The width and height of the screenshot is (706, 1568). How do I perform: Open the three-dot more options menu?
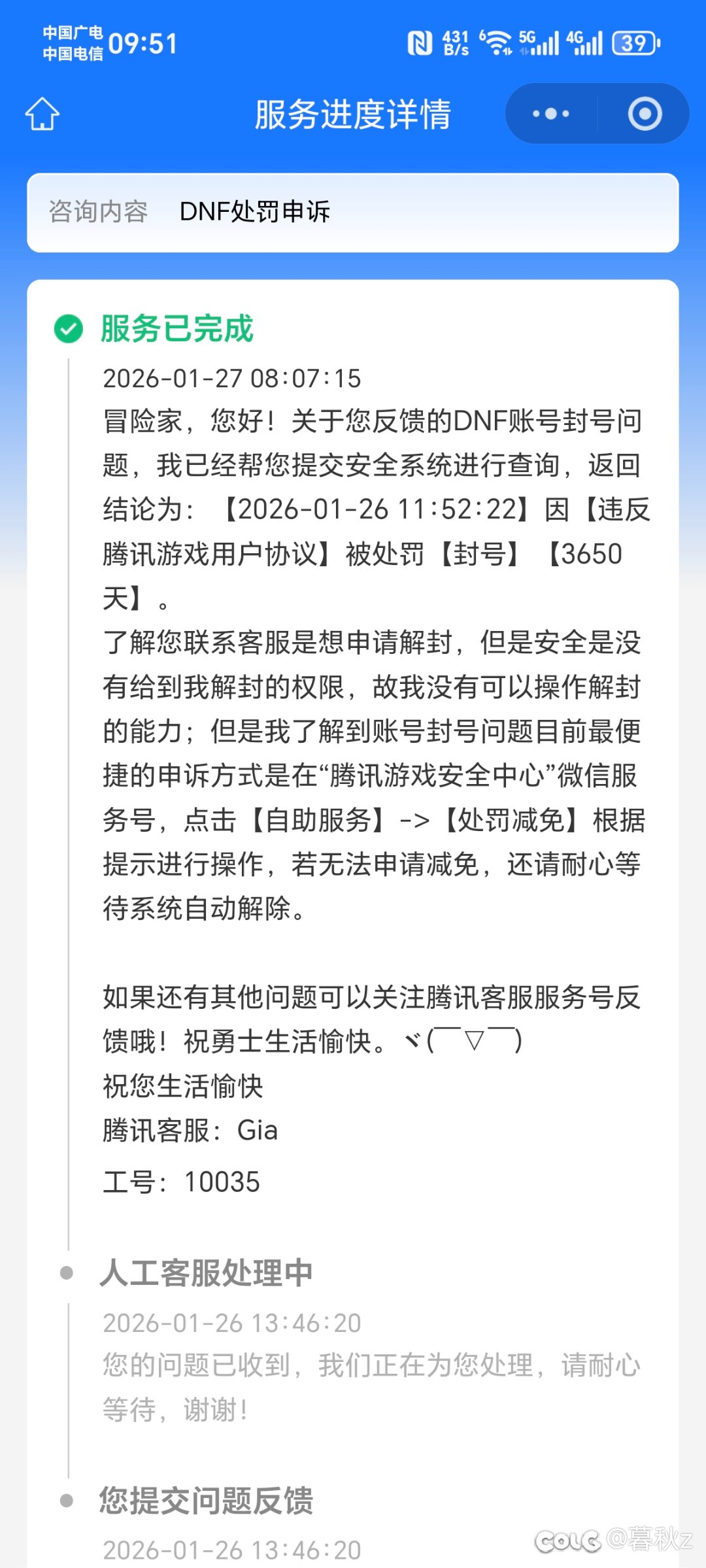(550, 114)
